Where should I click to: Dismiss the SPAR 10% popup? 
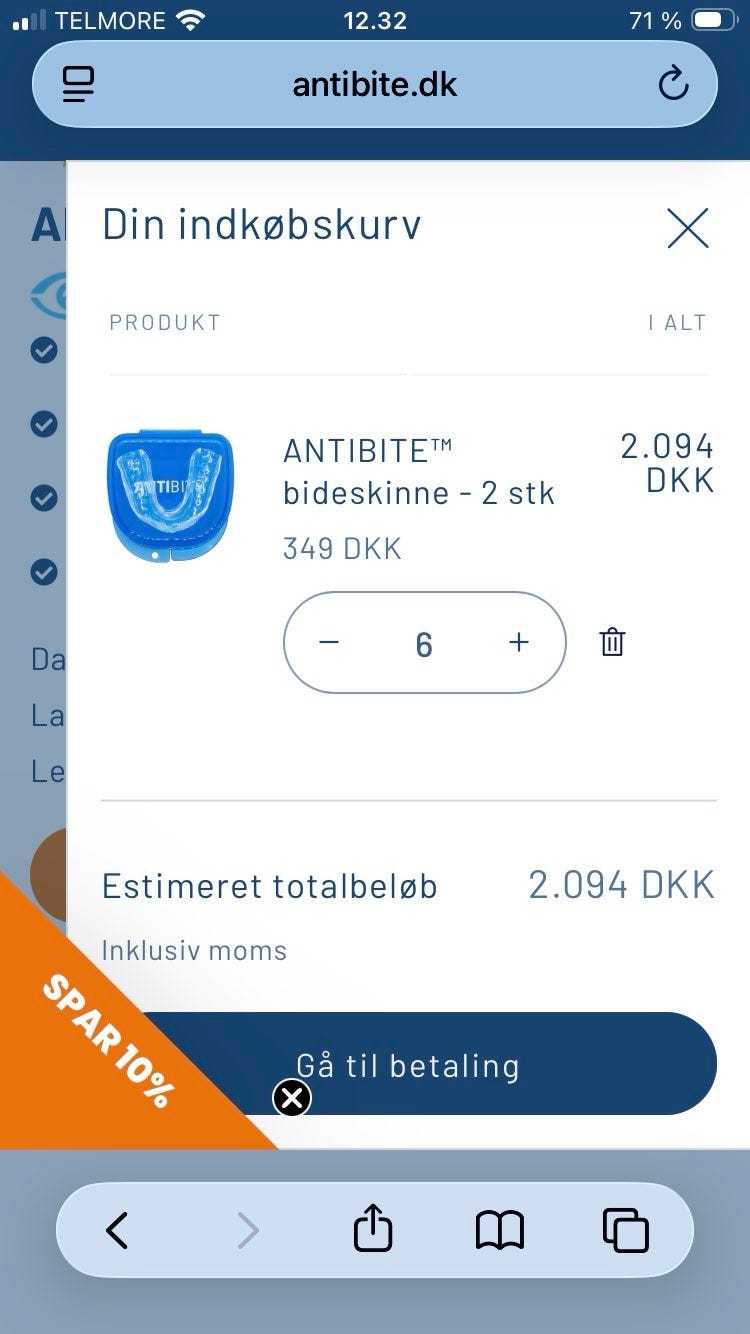(x=290, y=1097)
